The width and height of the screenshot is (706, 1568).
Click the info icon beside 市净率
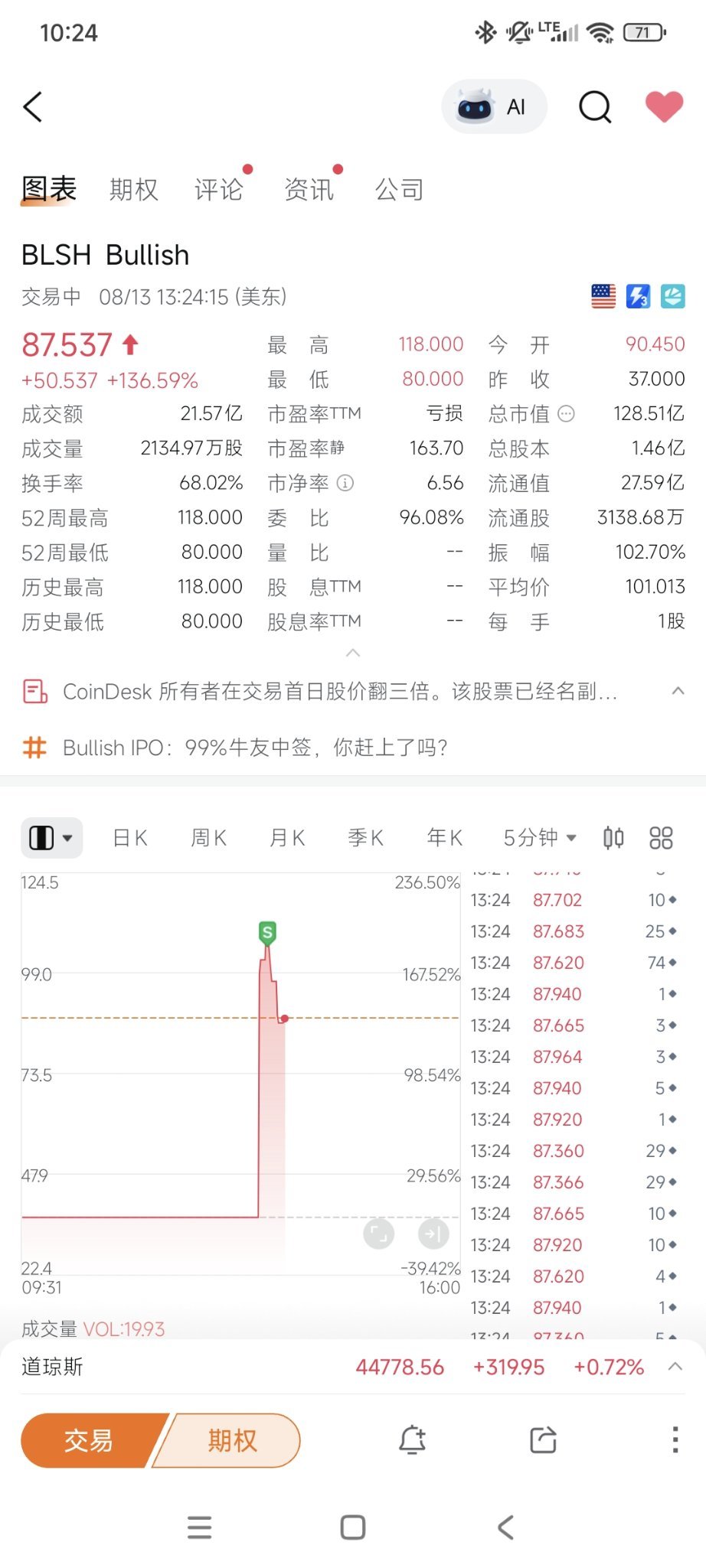(346, 483)
